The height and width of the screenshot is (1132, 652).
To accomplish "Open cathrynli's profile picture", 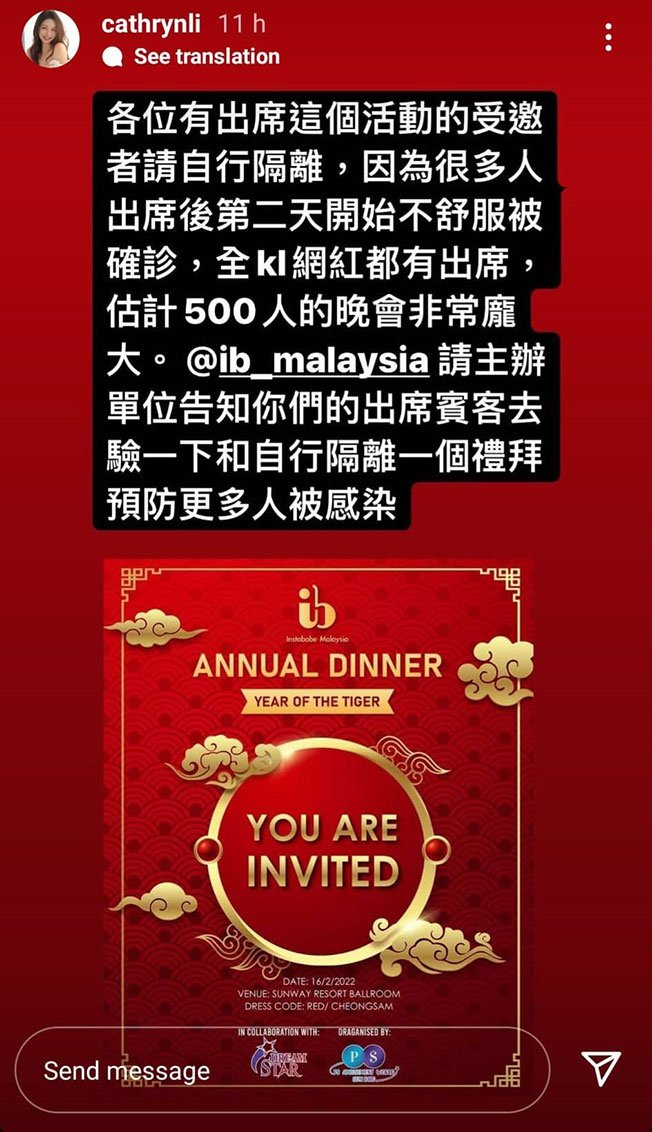I will coord(50,39).
